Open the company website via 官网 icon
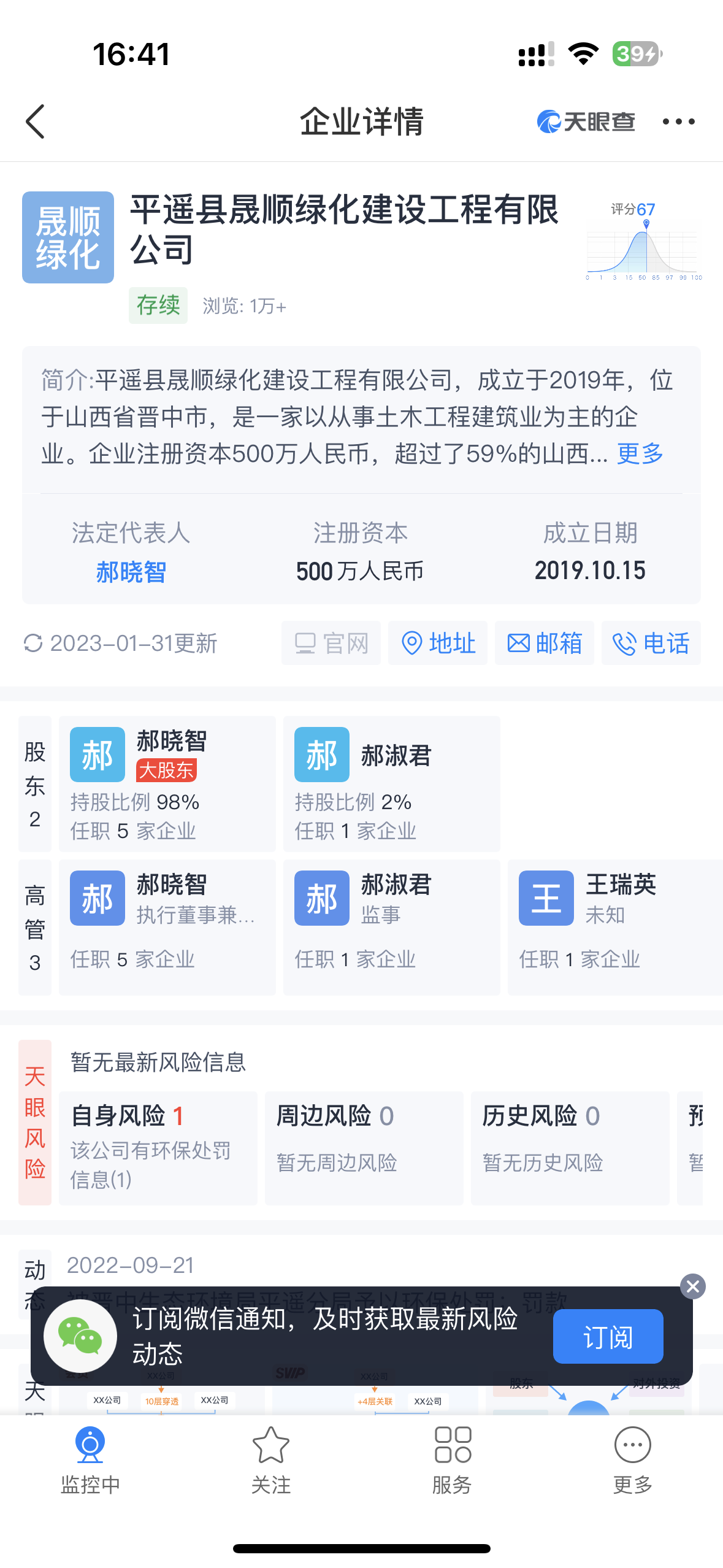Image resolution: width=723 pixels, height=1568 pixels. [331, 642]
